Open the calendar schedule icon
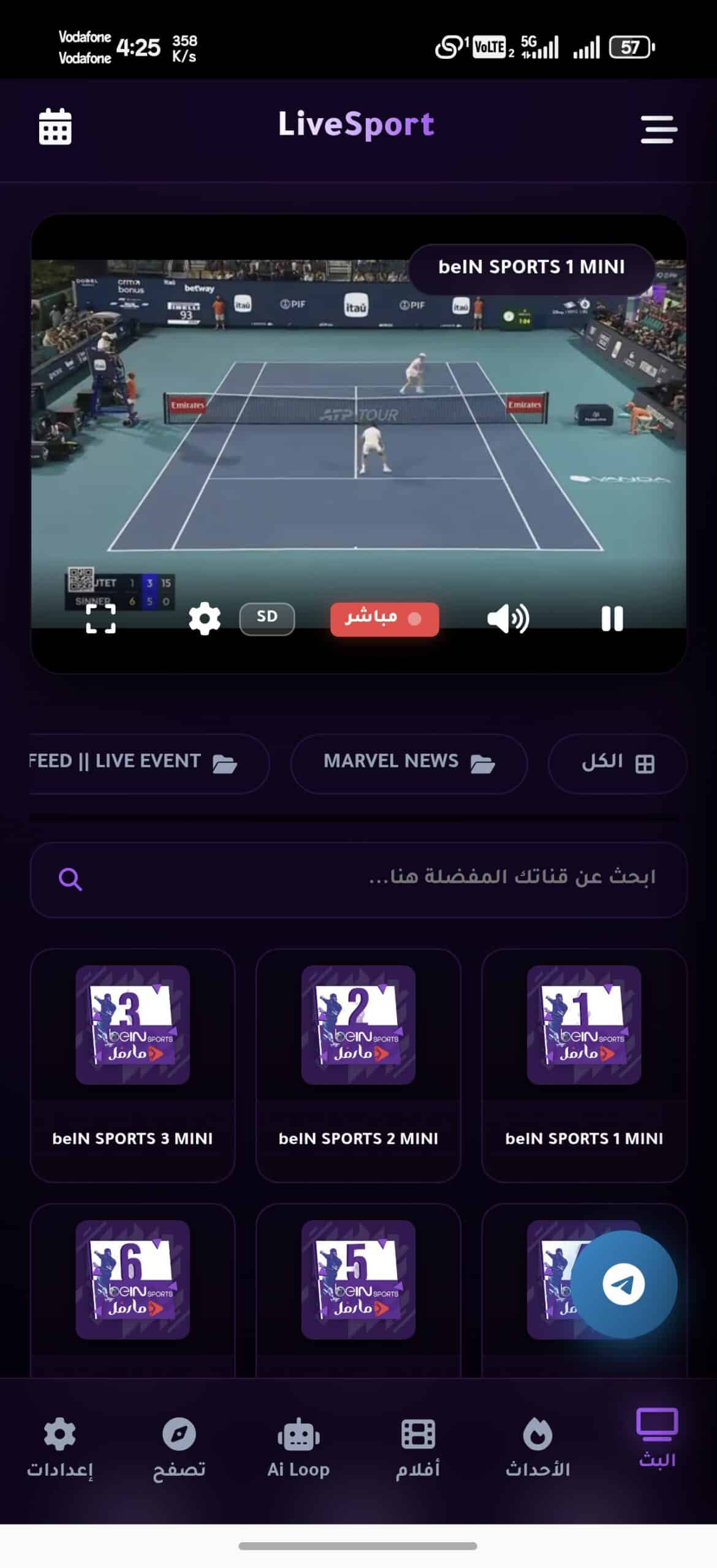This screenshot has height=1568, width=717. (55, 127)
